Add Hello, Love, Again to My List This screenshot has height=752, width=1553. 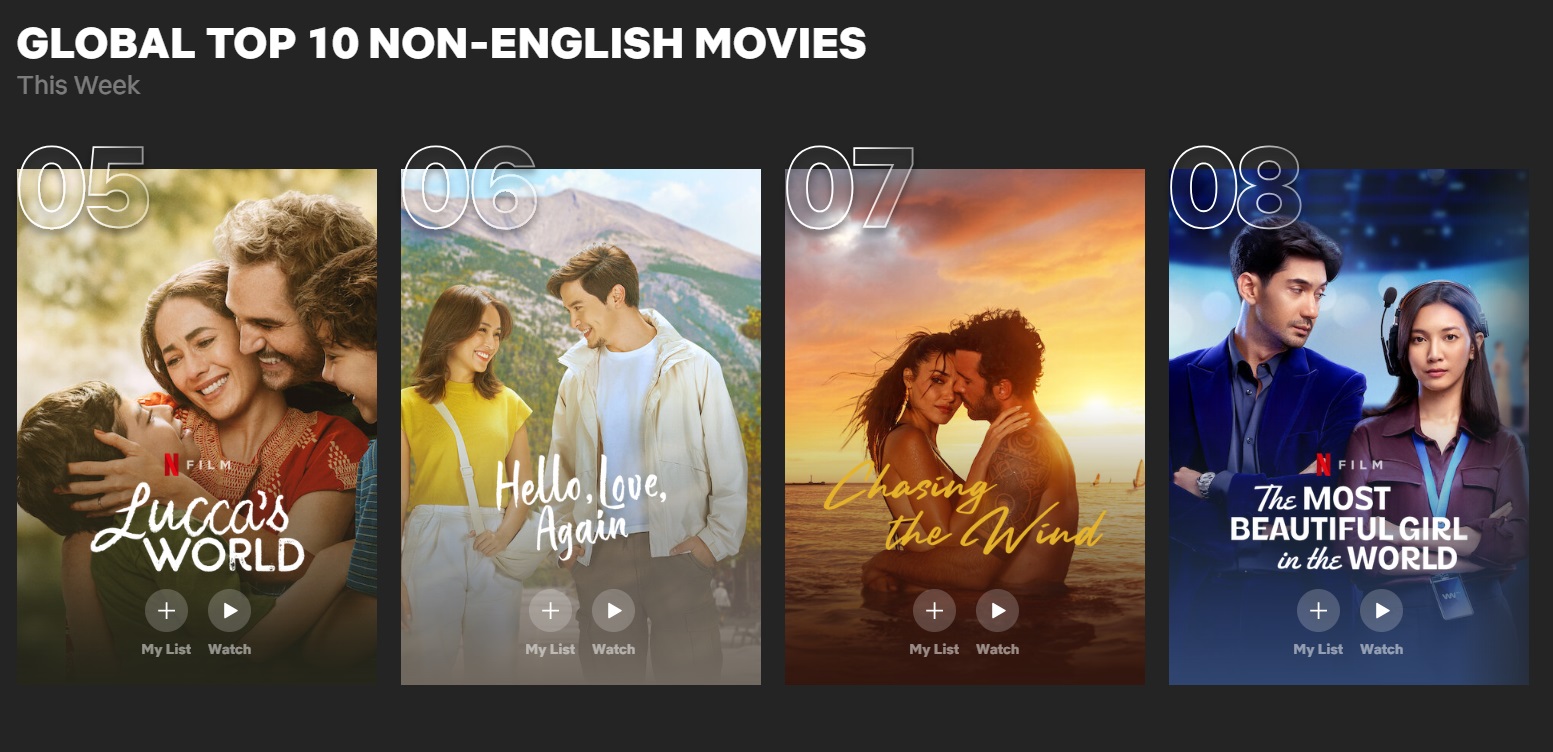550,611
